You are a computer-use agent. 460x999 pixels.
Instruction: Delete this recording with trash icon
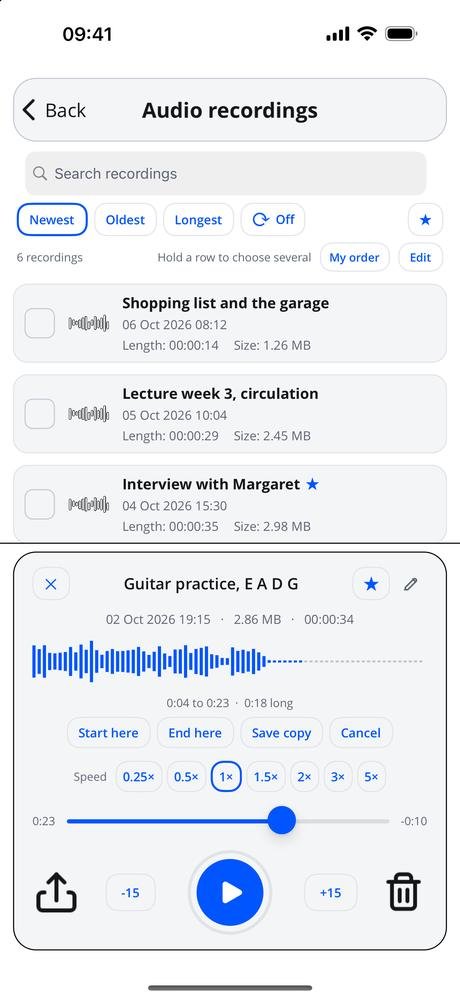click(404, 893)
